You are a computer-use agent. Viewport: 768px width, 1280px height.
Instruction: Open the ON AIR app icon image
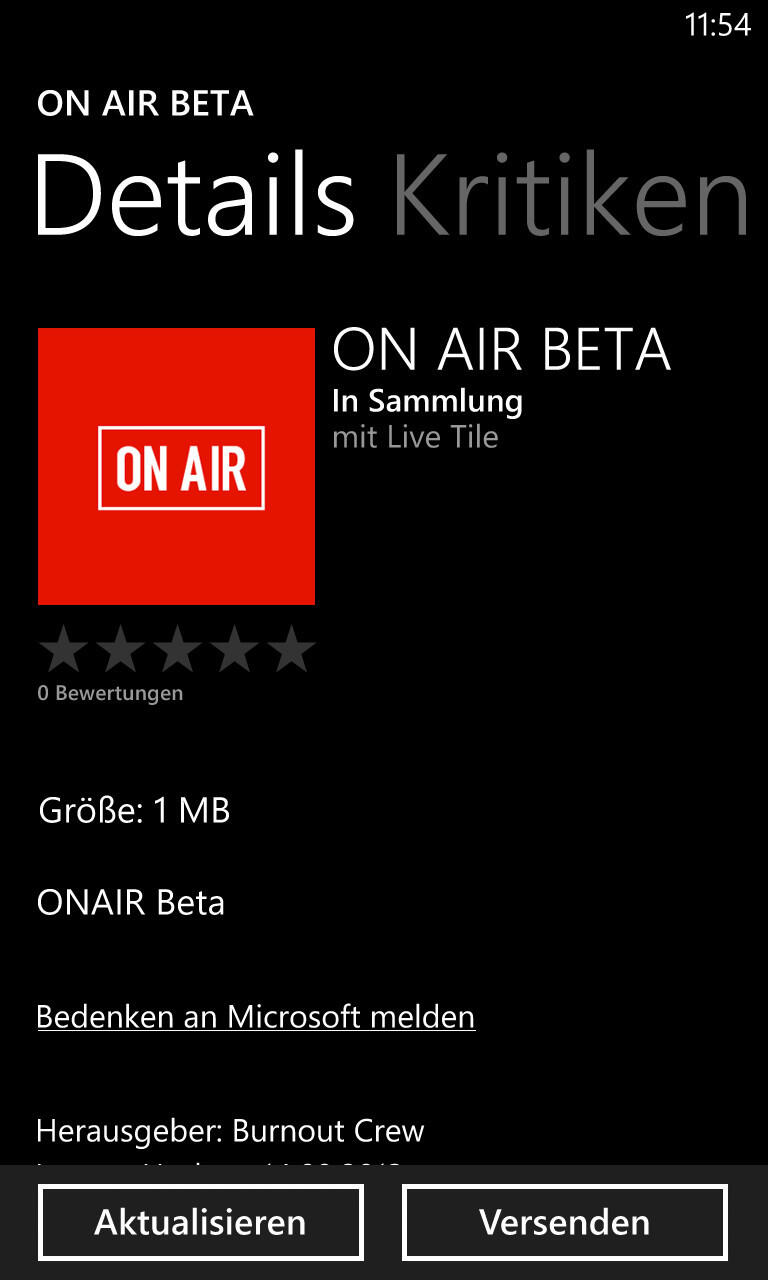[176, 466]
